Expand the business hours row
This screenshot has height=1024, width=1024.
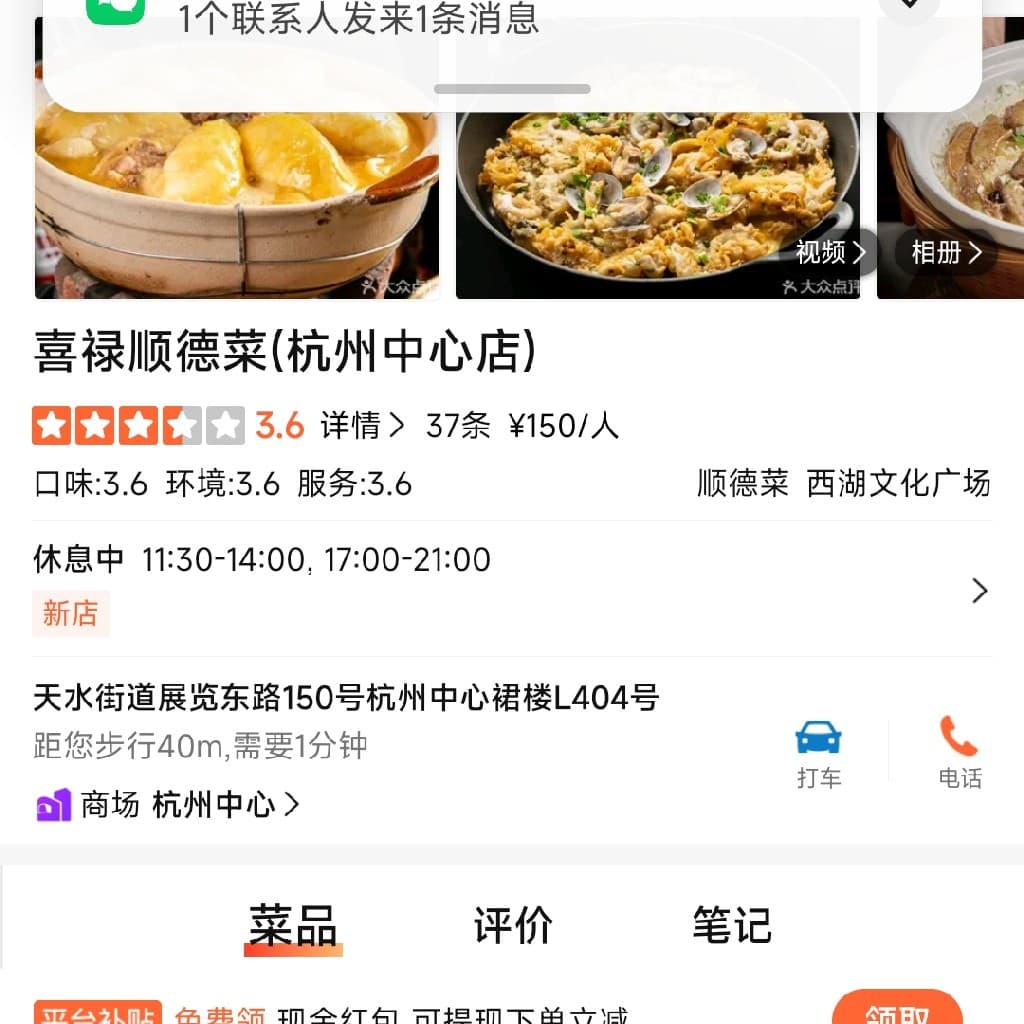point(979,590)
